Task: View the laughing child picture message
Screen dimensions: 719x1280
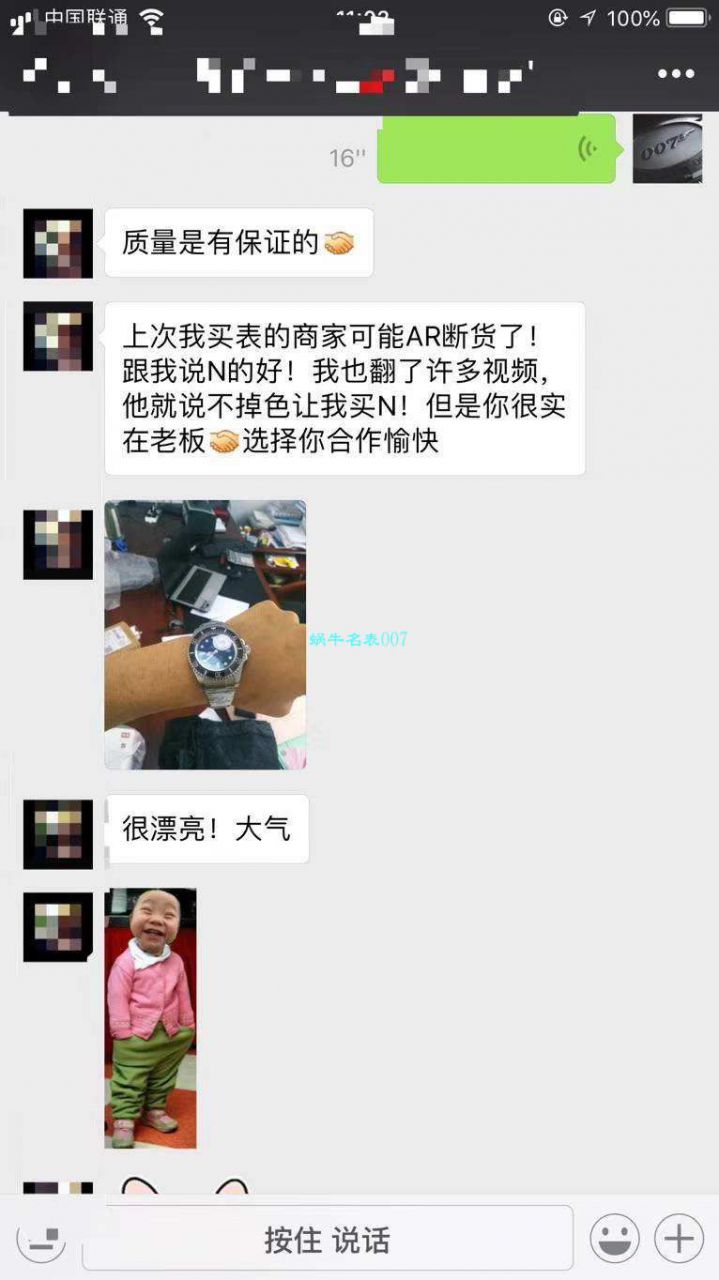Action: point(150,1018)
